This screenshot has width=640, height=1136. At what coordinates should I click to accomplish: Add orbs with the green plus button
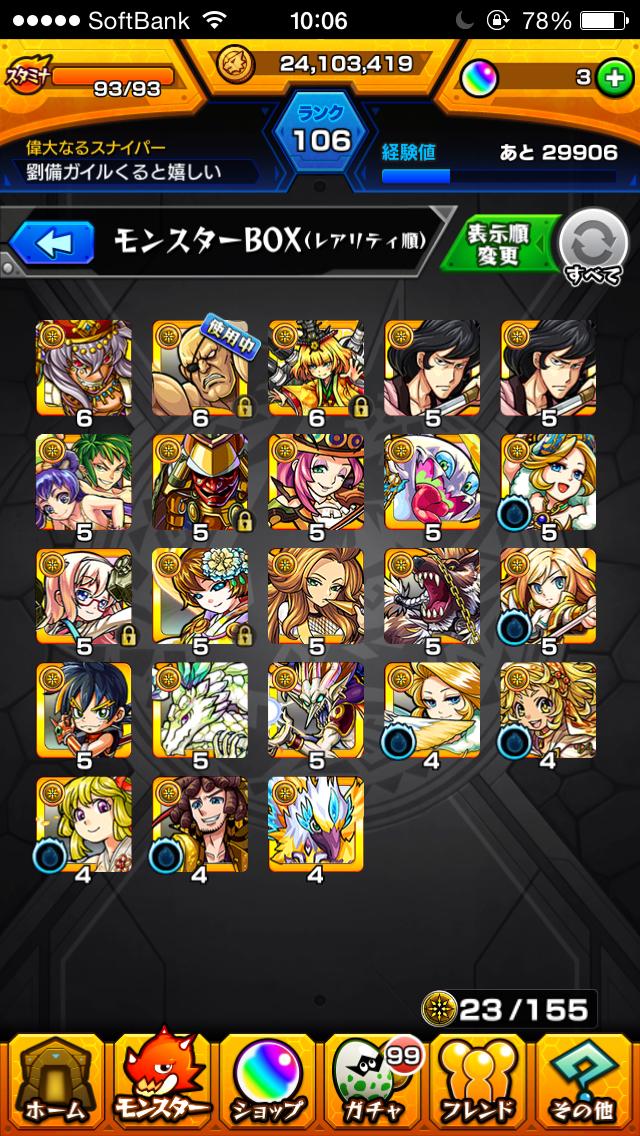click(615, 78)
